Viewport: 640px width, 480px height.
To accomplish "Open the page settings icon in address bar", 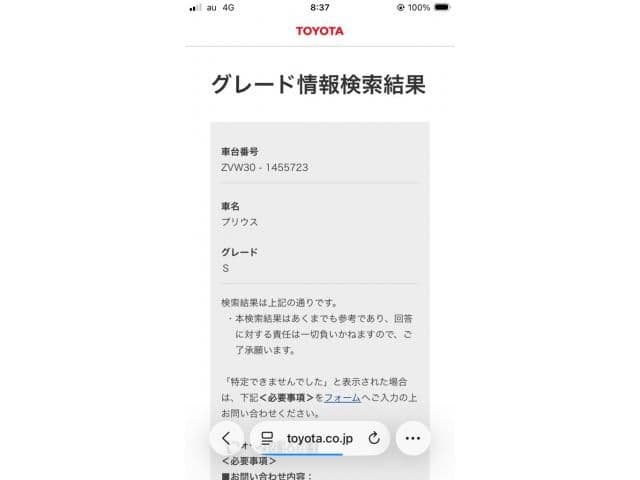I will 267,438.
